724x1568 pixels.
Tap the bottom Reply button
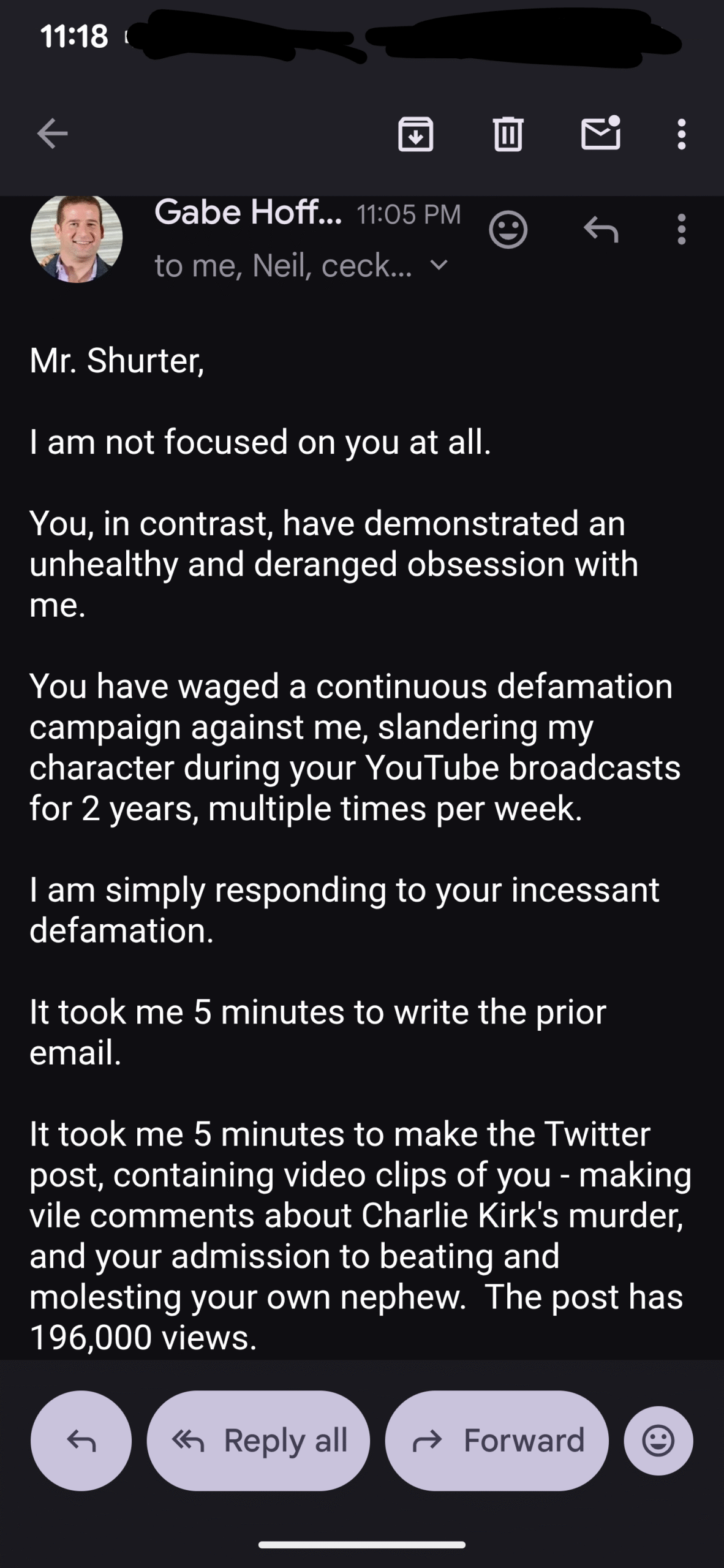pos(81,1441)
